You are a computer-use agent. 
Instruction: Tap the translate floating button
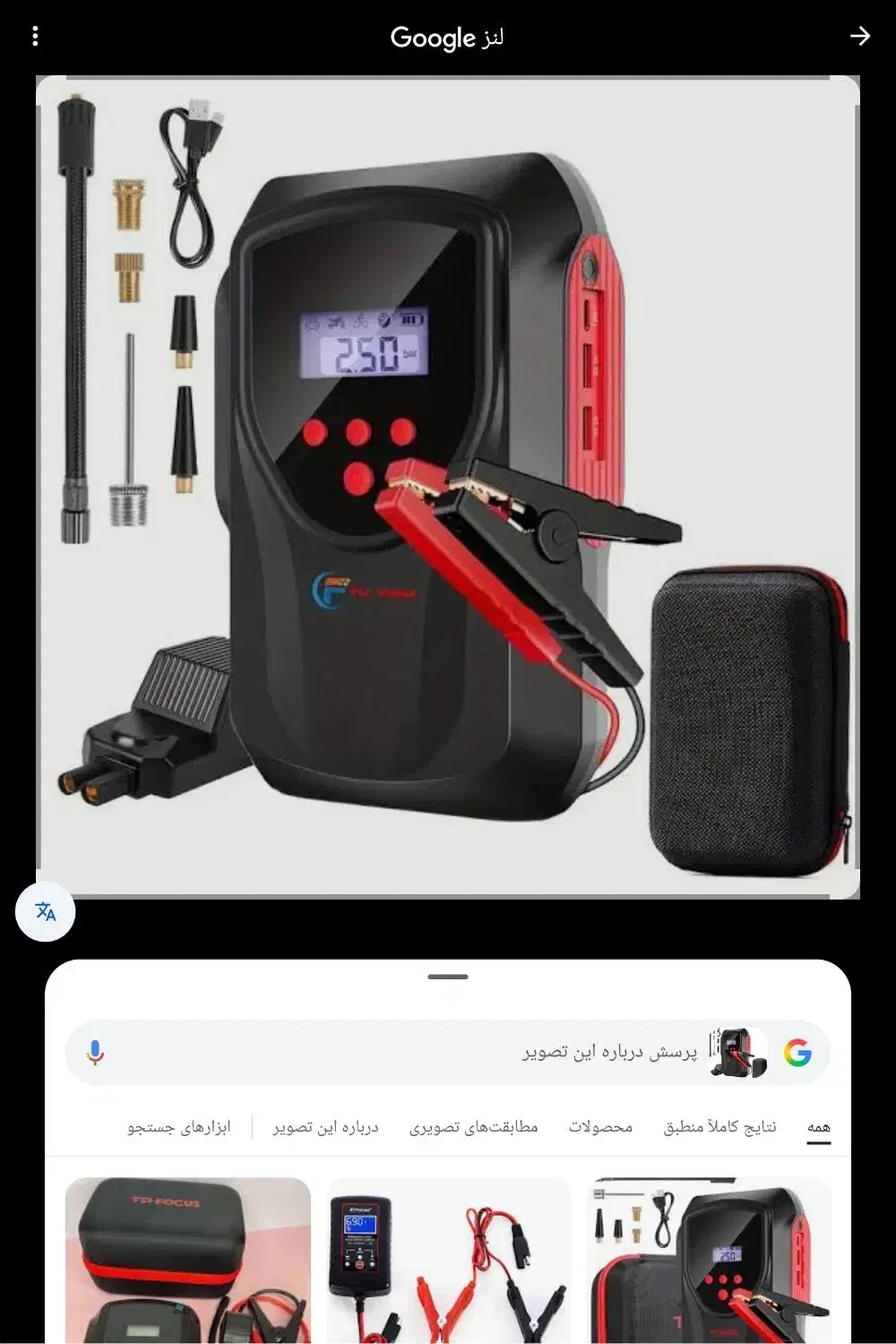(x=45, y=912)
